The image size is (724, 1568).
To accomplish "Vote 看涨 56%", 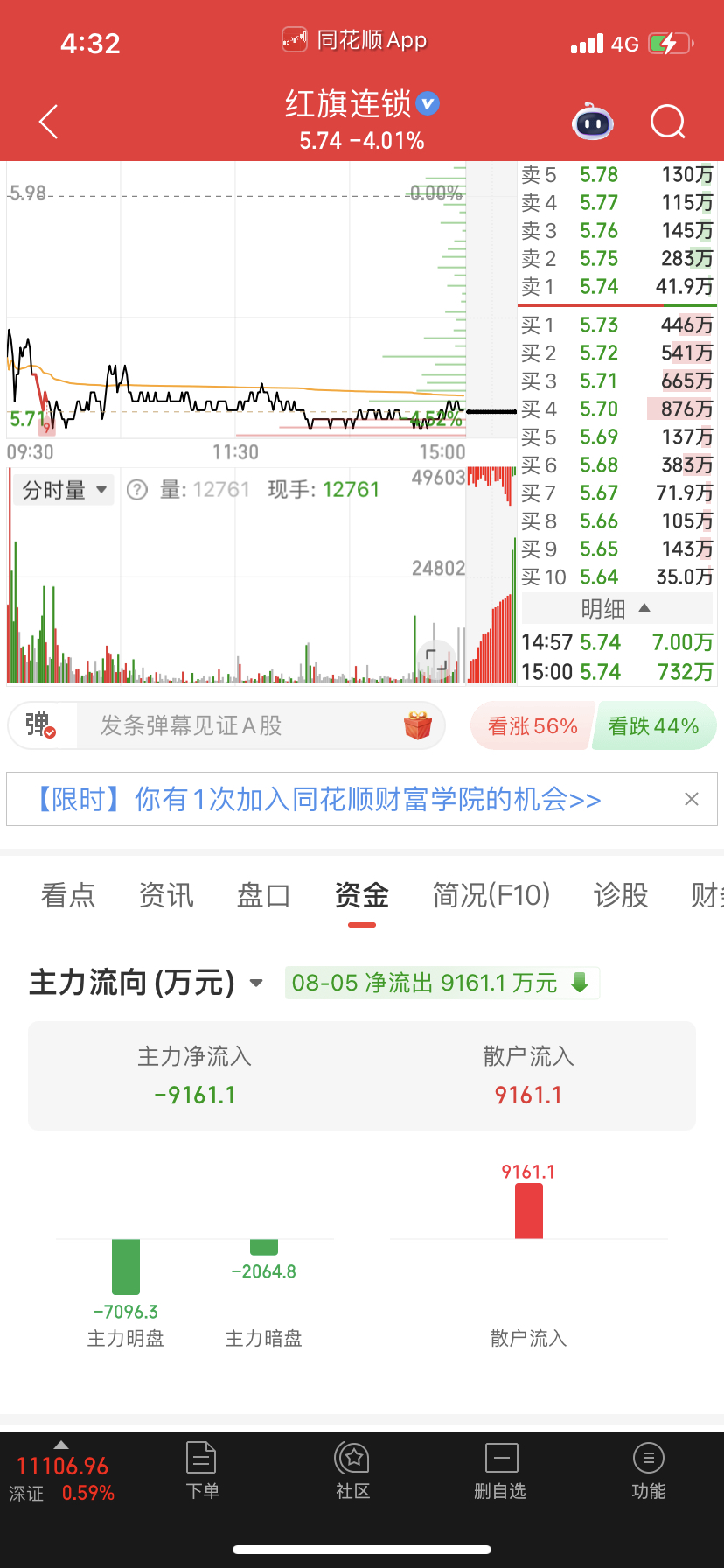I will [x=533, y=725].
